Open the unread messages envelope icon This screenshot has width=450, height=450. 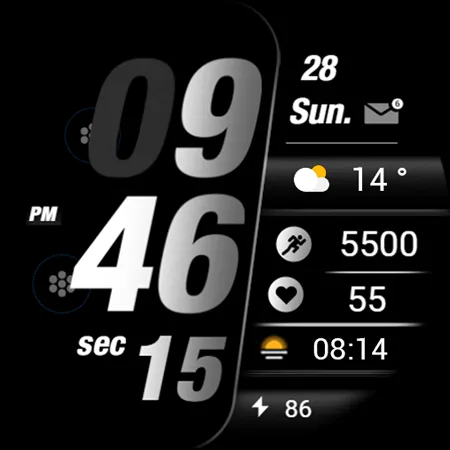click(383, 111)
